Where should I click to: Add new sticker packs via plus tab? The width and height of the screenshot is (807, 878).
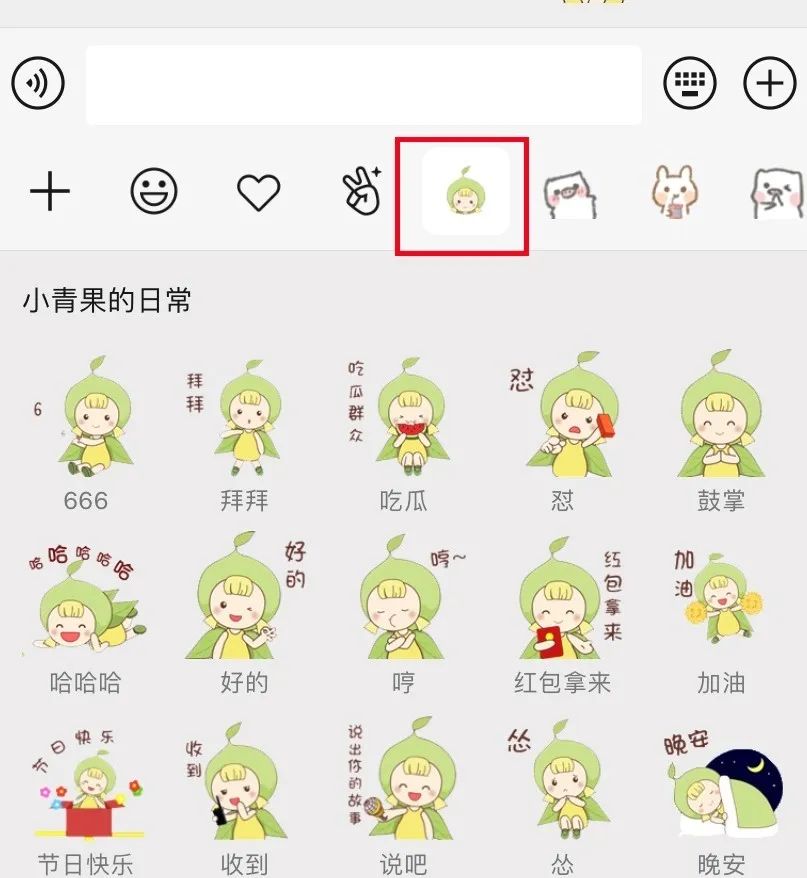click(x=49, y=191)
